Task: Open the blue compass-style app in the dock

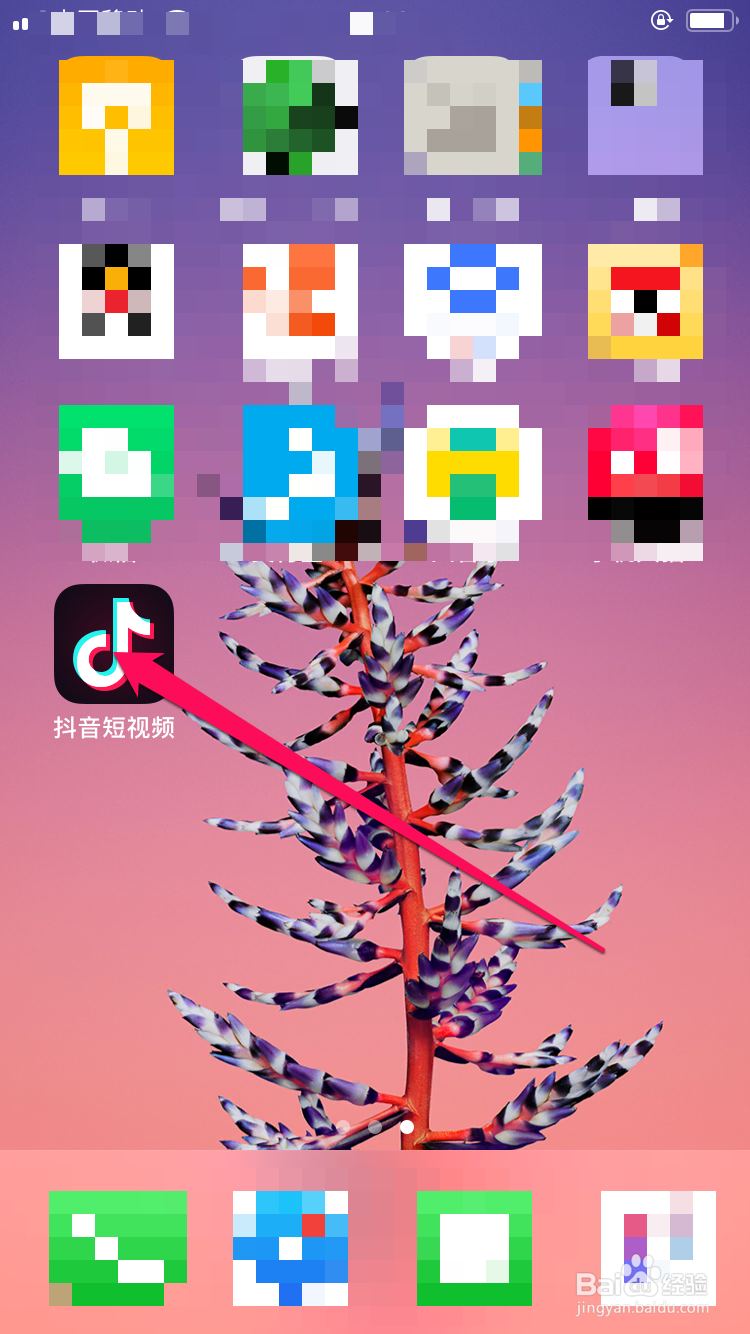Action: point(290,1248)
